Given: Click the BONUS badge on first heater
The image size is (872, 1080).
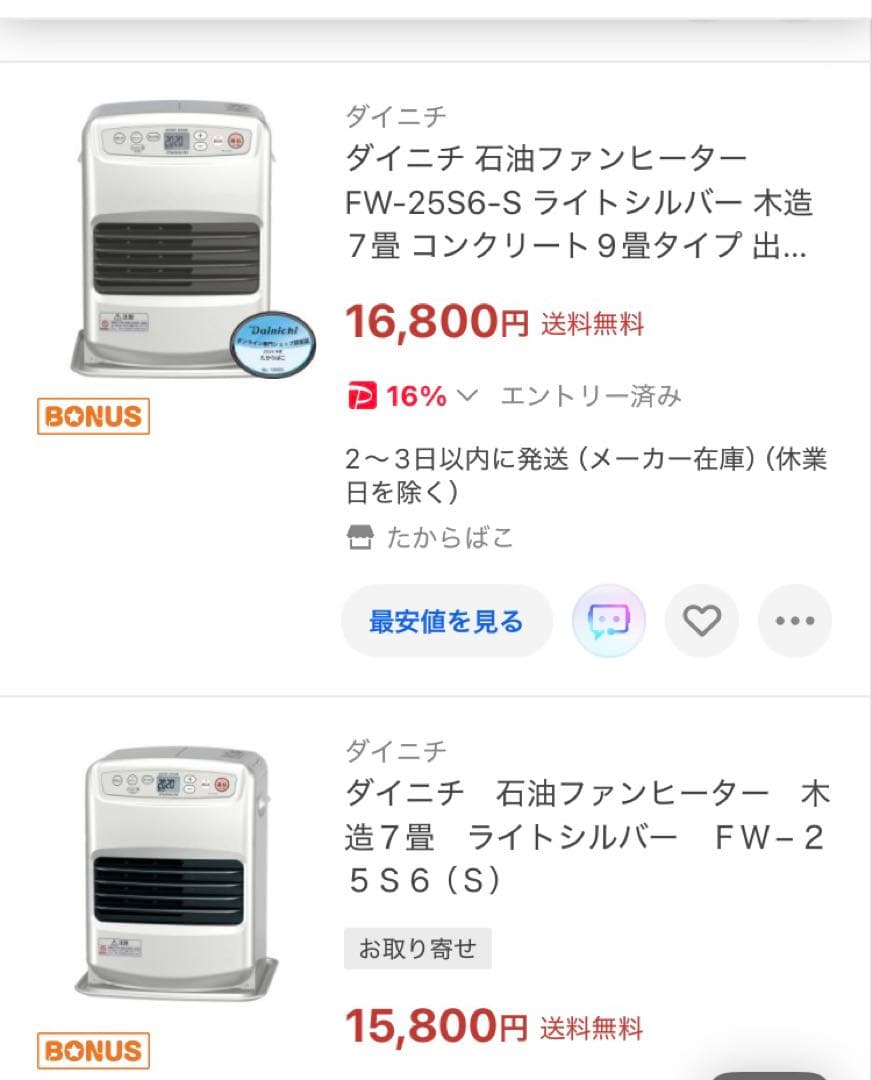Looking at the screenshot, I should [x=91, y=418].
